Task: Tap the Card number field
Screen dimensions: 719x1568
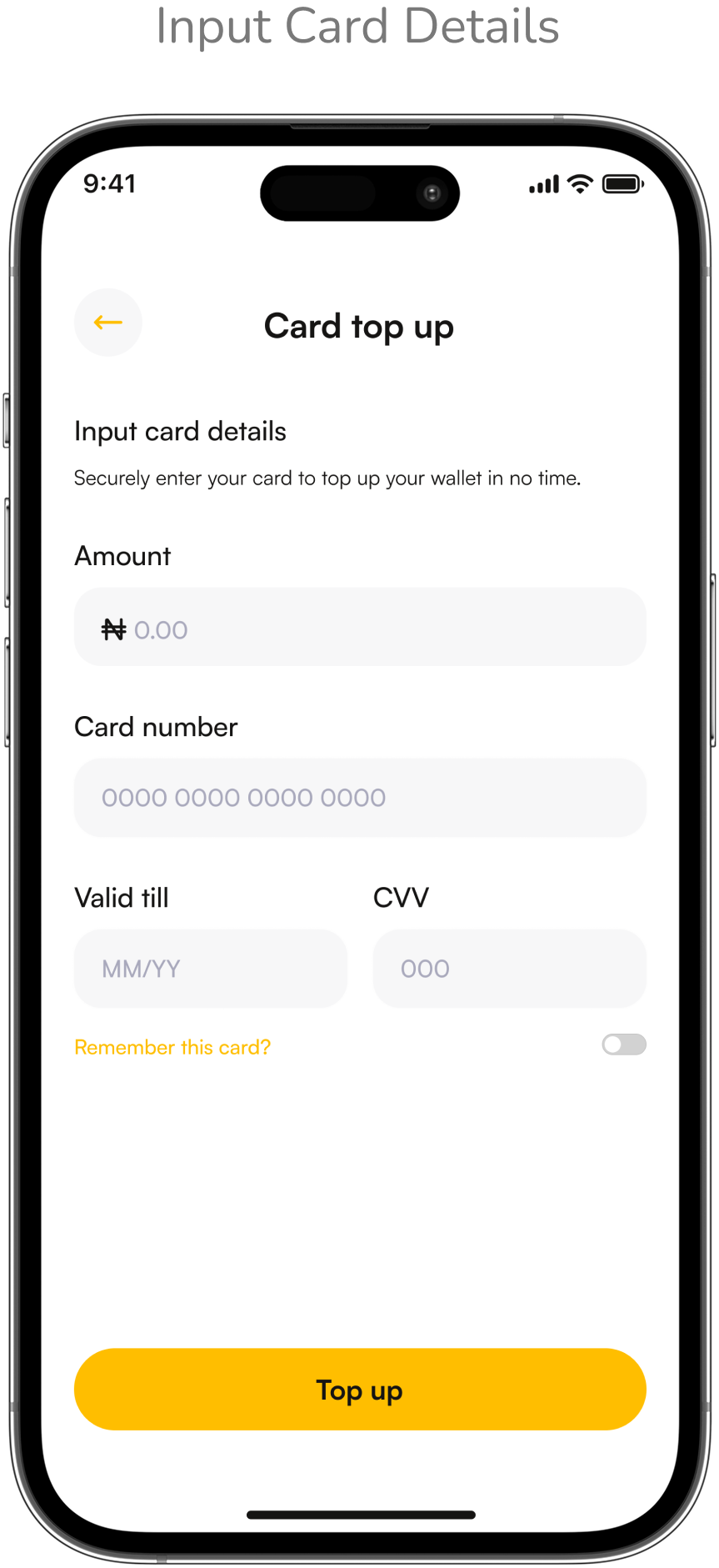Action: [360, 798]
